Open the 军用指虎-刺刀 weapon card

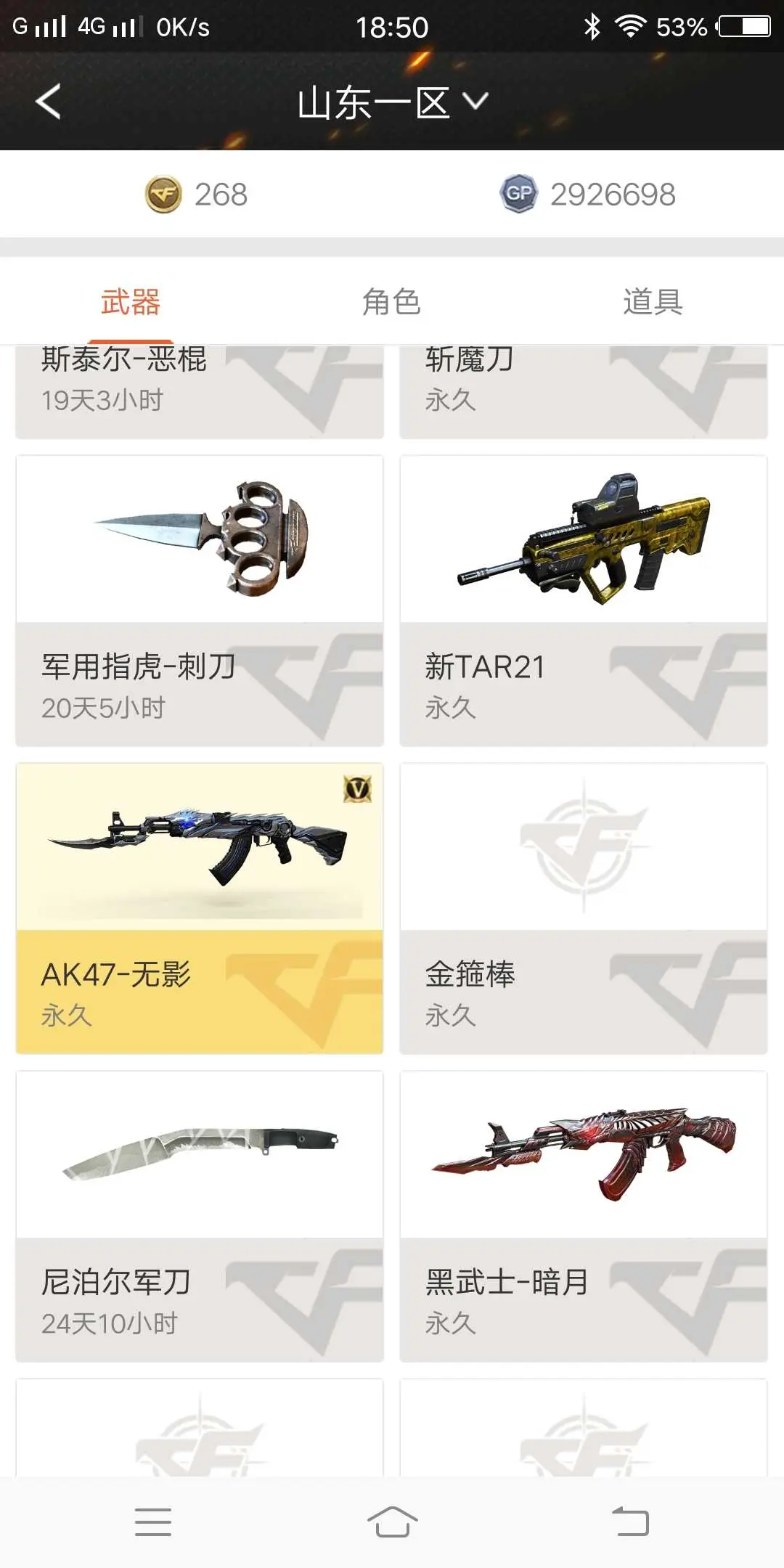[x=200, y=600]
